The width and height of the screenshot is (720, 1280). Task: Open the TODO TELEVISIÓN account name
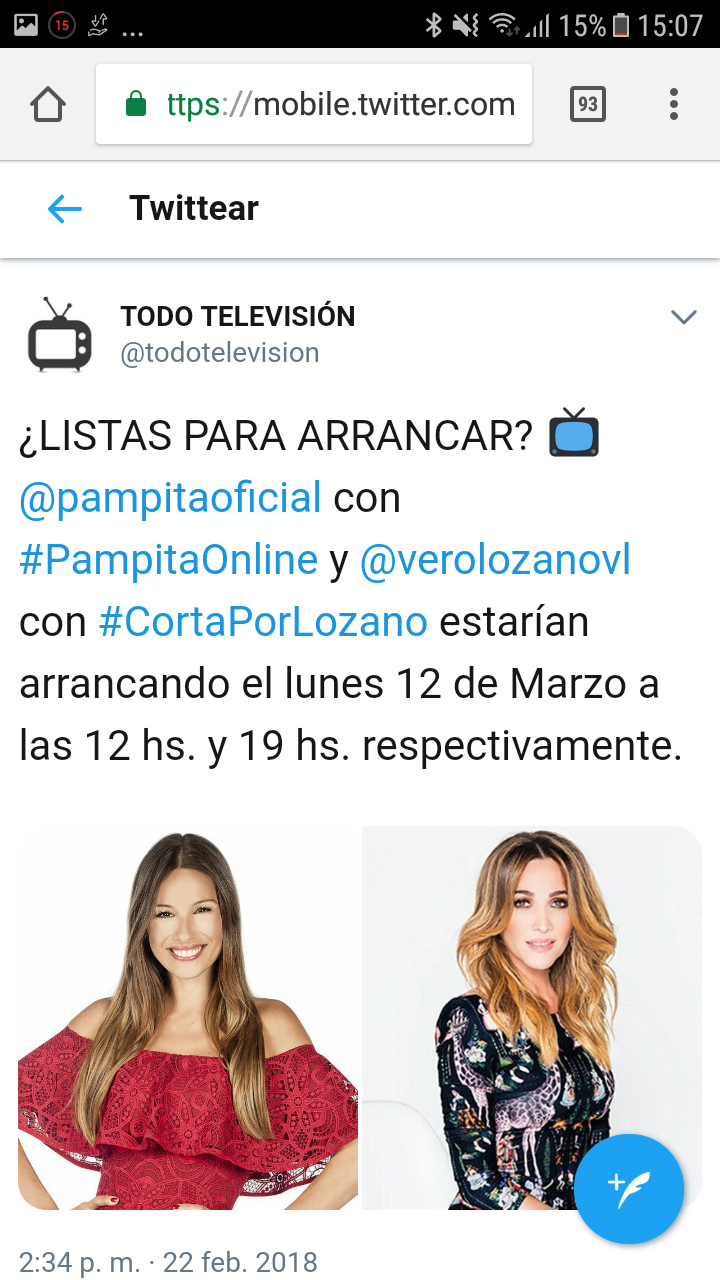click(238, 317)
